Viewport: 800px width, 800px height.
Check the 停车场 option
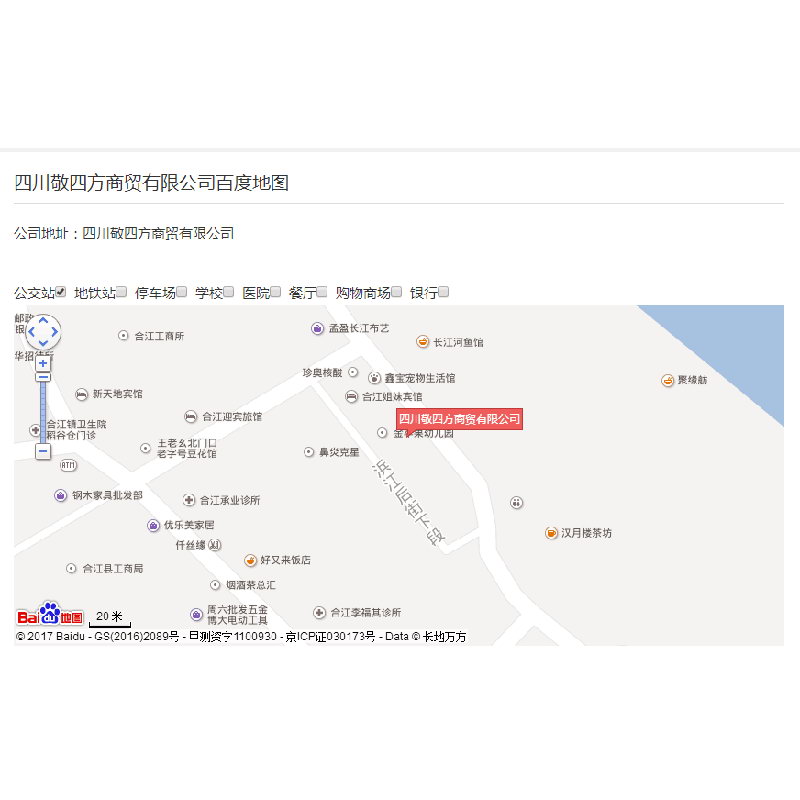(x=181, y=292)
